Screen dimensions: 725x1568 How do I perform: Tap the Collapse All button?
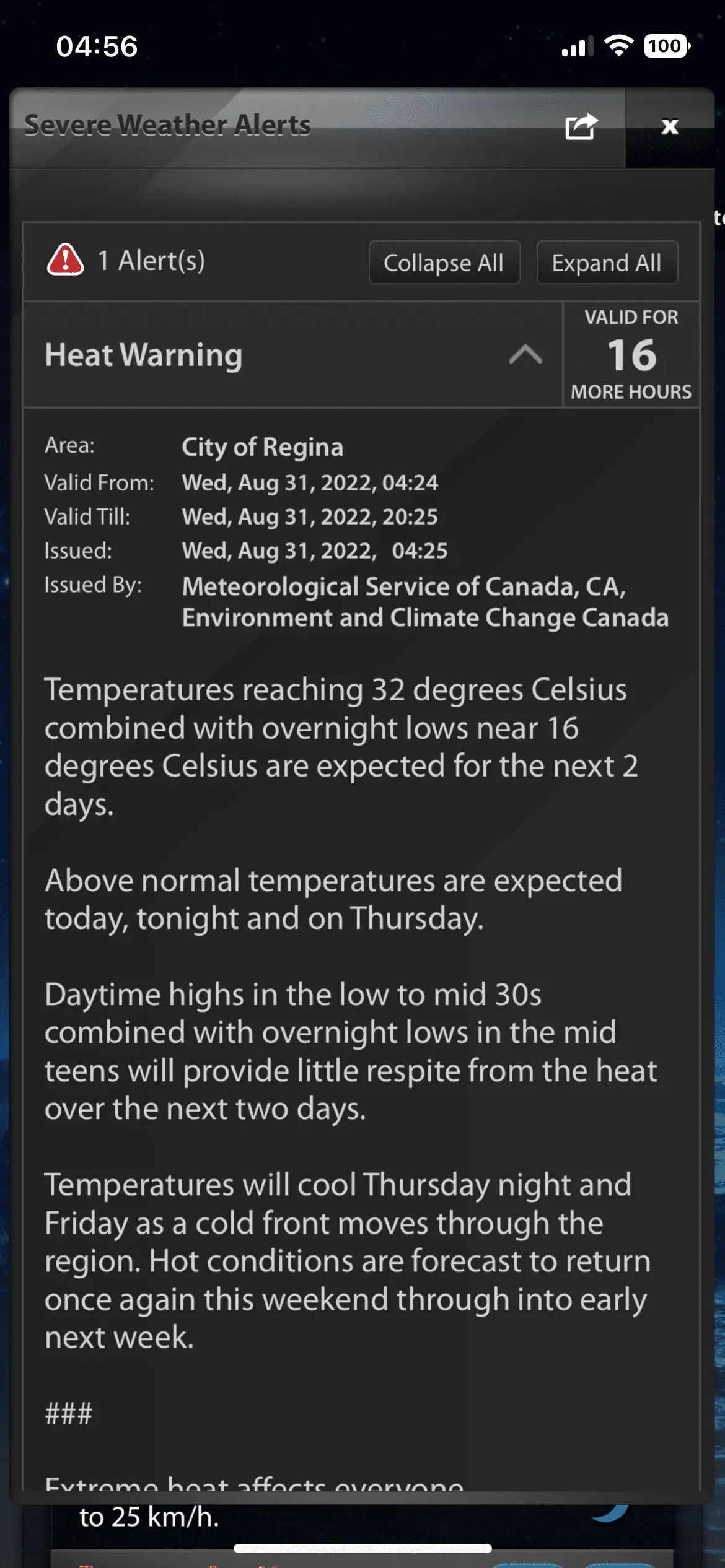[x=444, y=263]
